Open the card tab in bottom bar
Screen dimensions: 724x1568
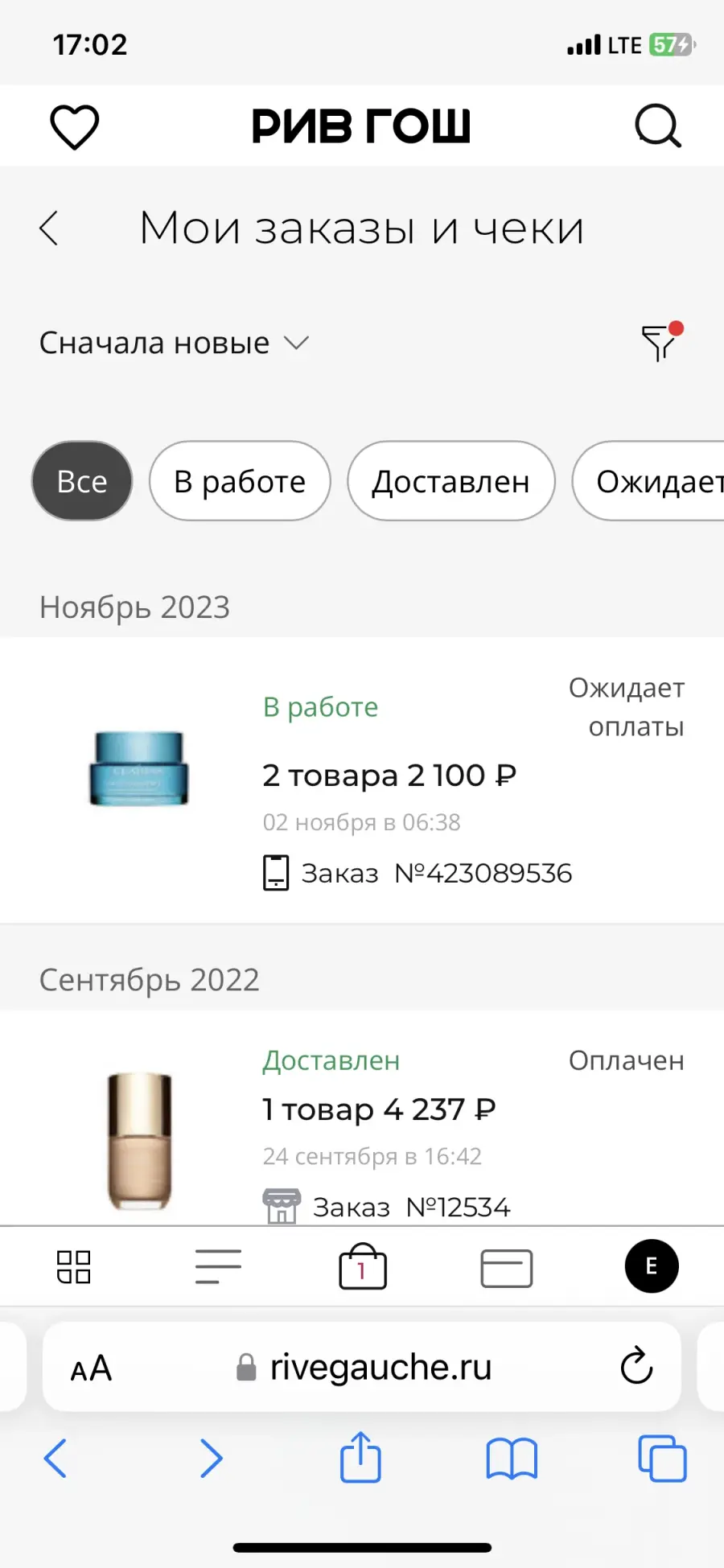pyautogui.click(x=507, y=1268)
